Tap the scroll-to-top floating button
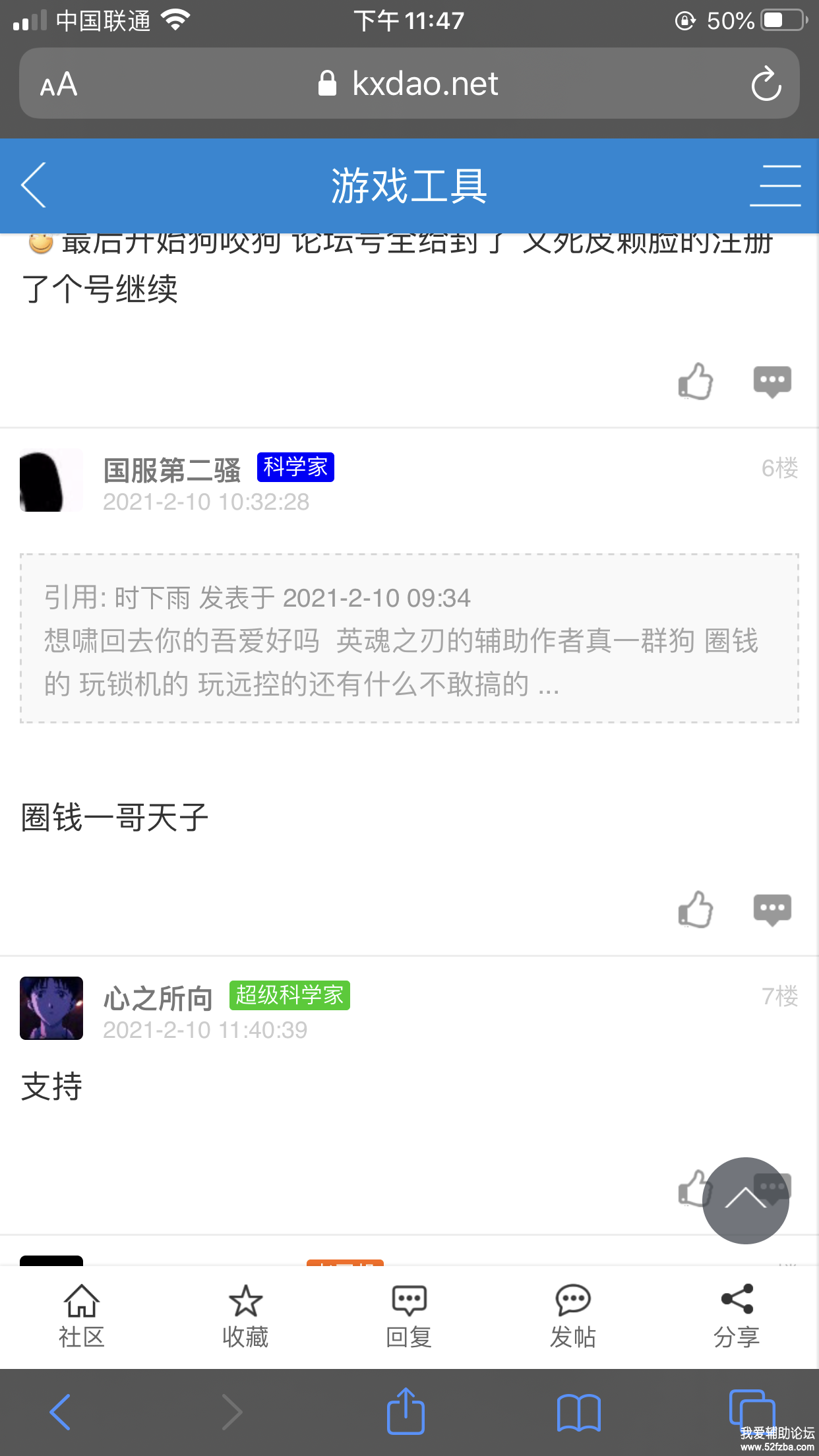This screenshot has height=1456, width=819. (745, 1201)
